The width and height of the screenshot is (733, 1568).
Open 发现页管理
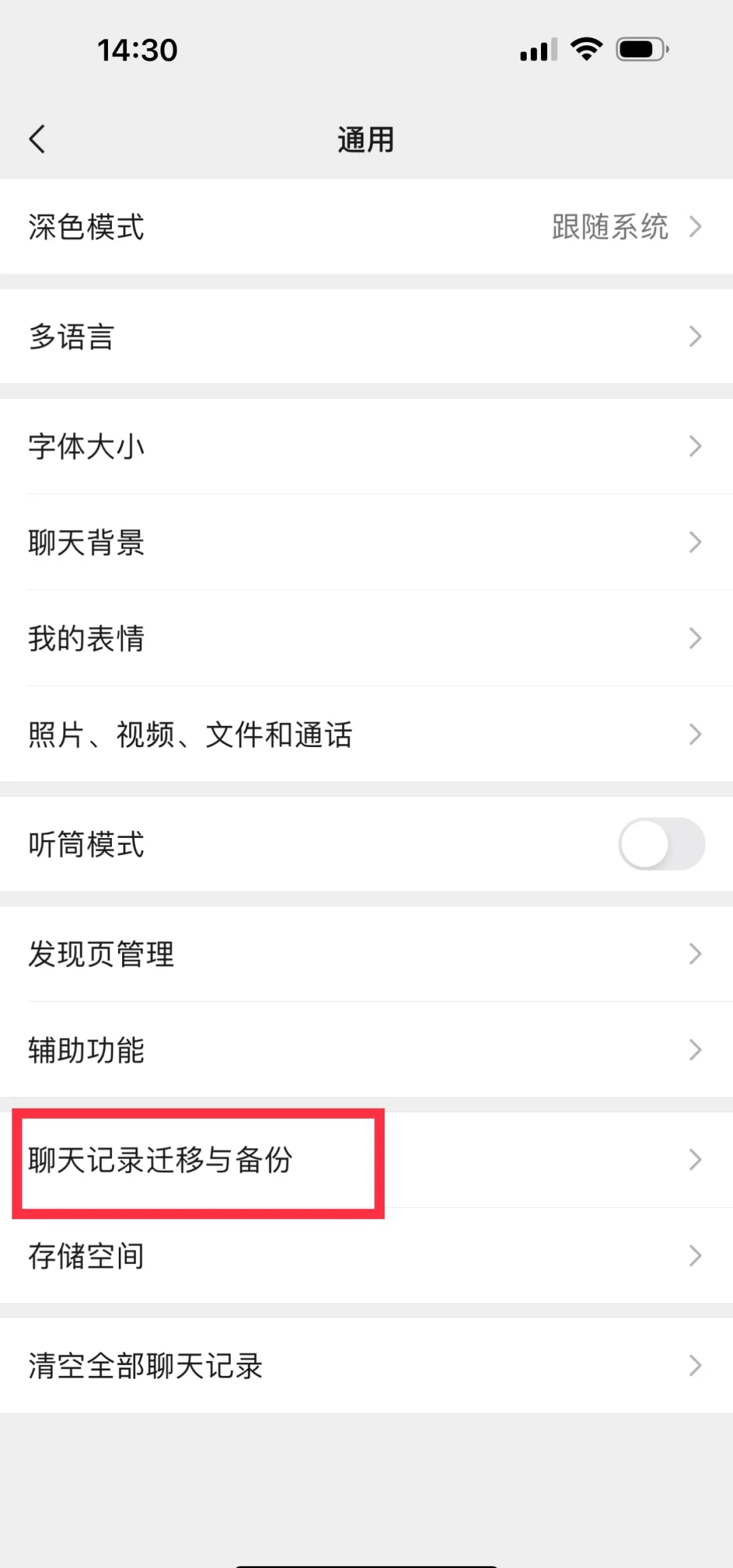[366, 954]
